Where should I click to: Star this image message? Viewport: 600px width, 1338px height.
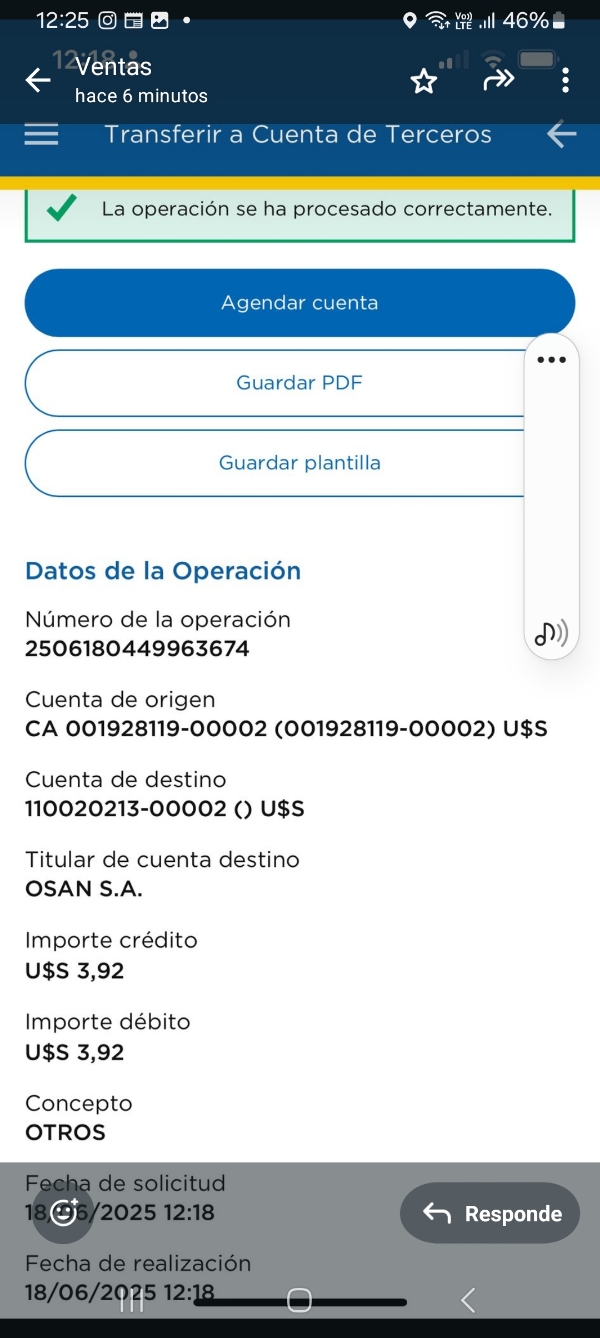point(424,82)
